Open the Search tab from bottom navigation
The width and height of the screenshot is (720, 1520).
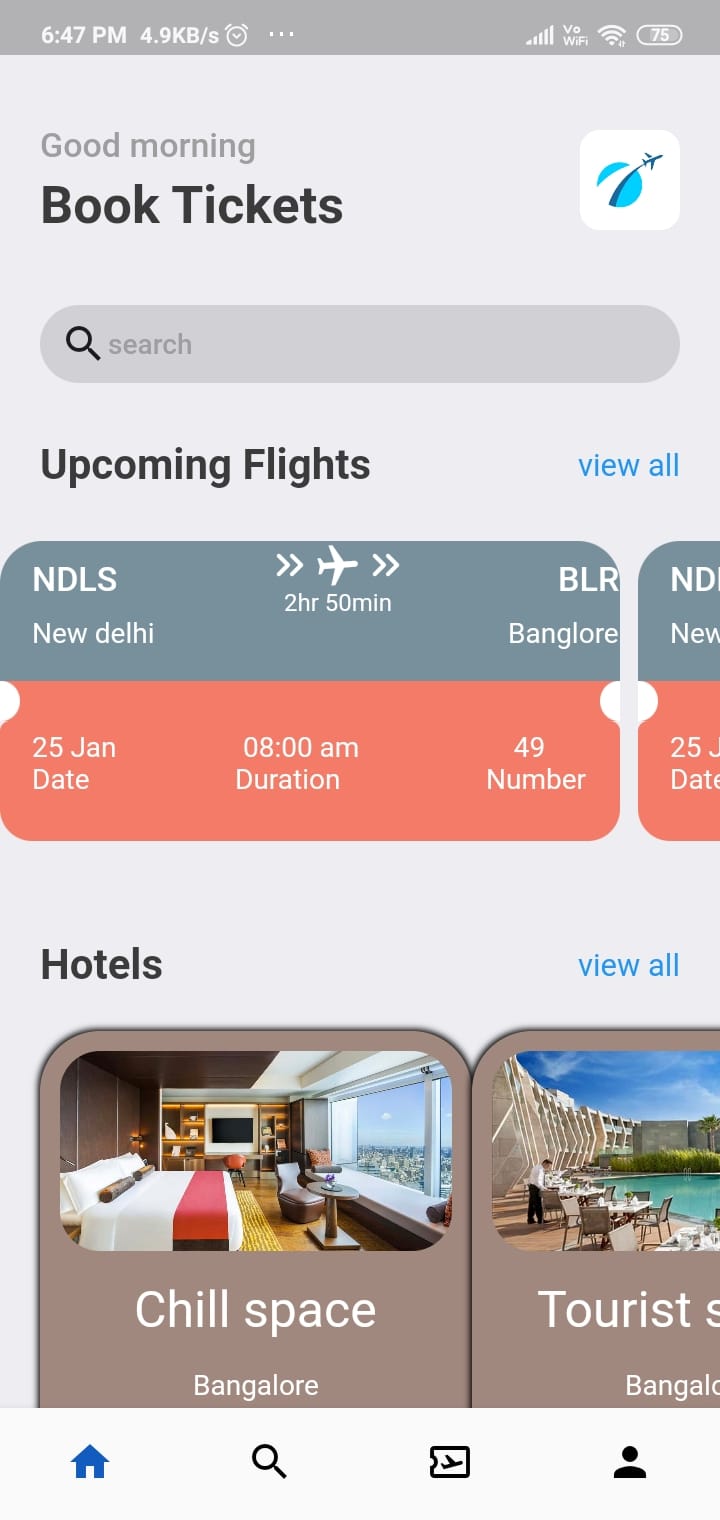269,1461
